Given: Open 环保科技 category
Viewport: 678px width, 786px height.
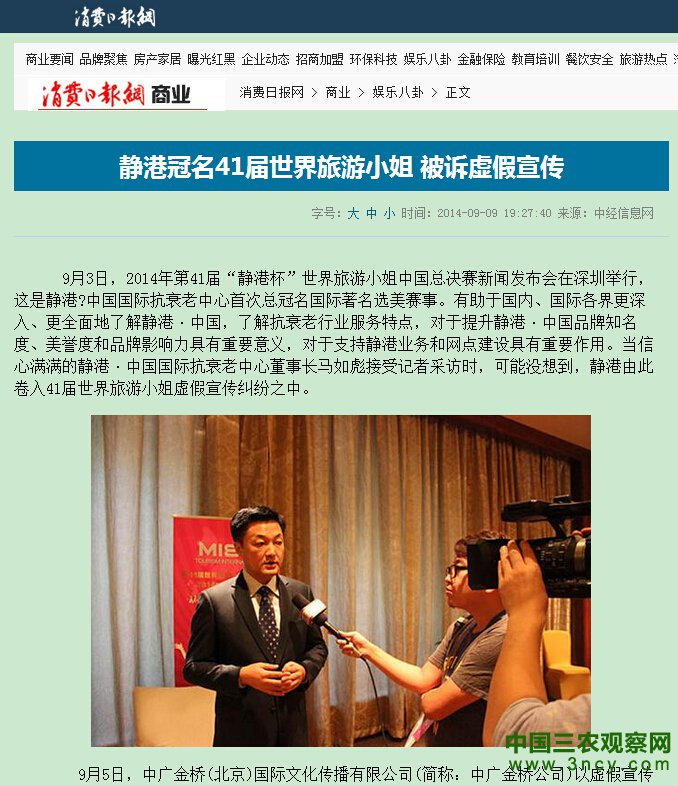Looking at the screenshot, I should tap(373, 59).
